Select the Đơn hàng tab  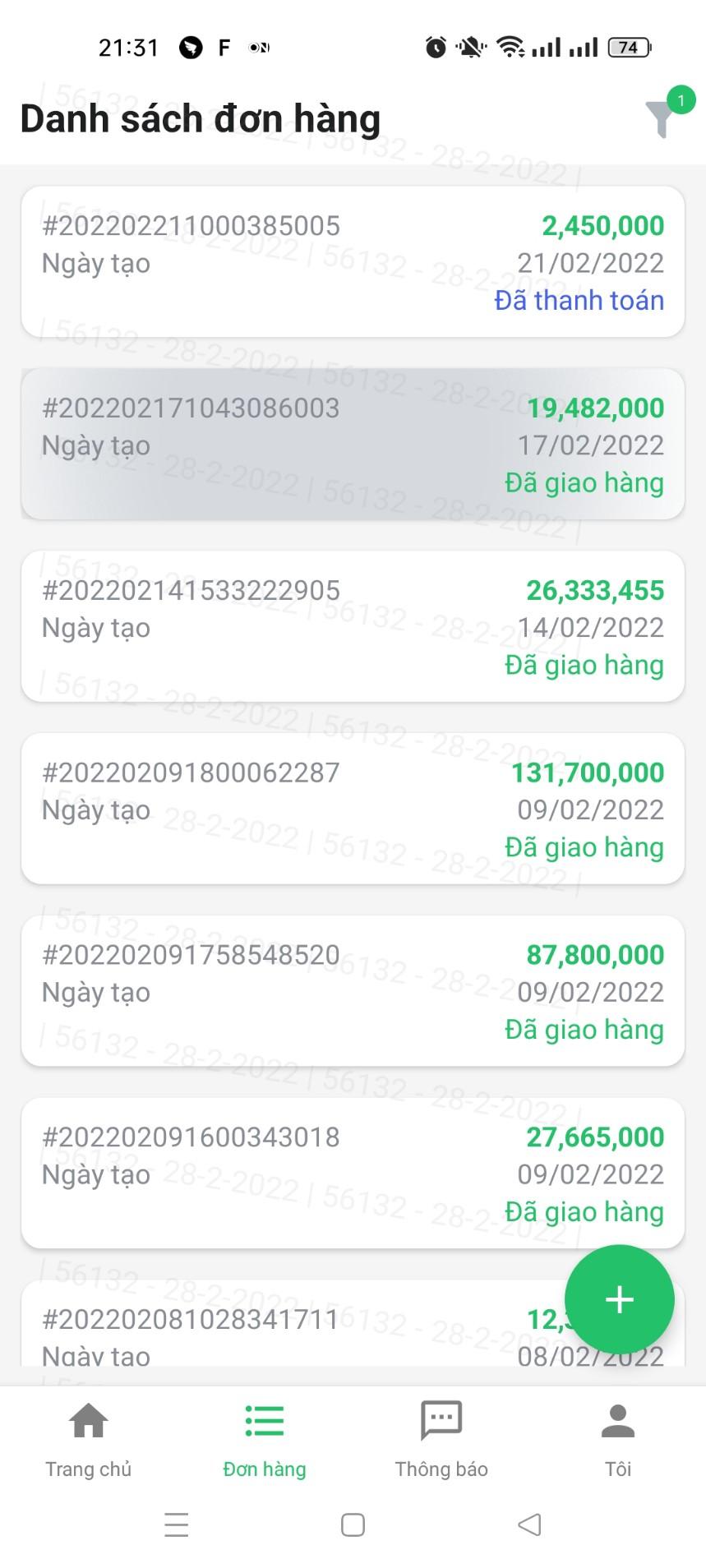(x=265, y=1438)
